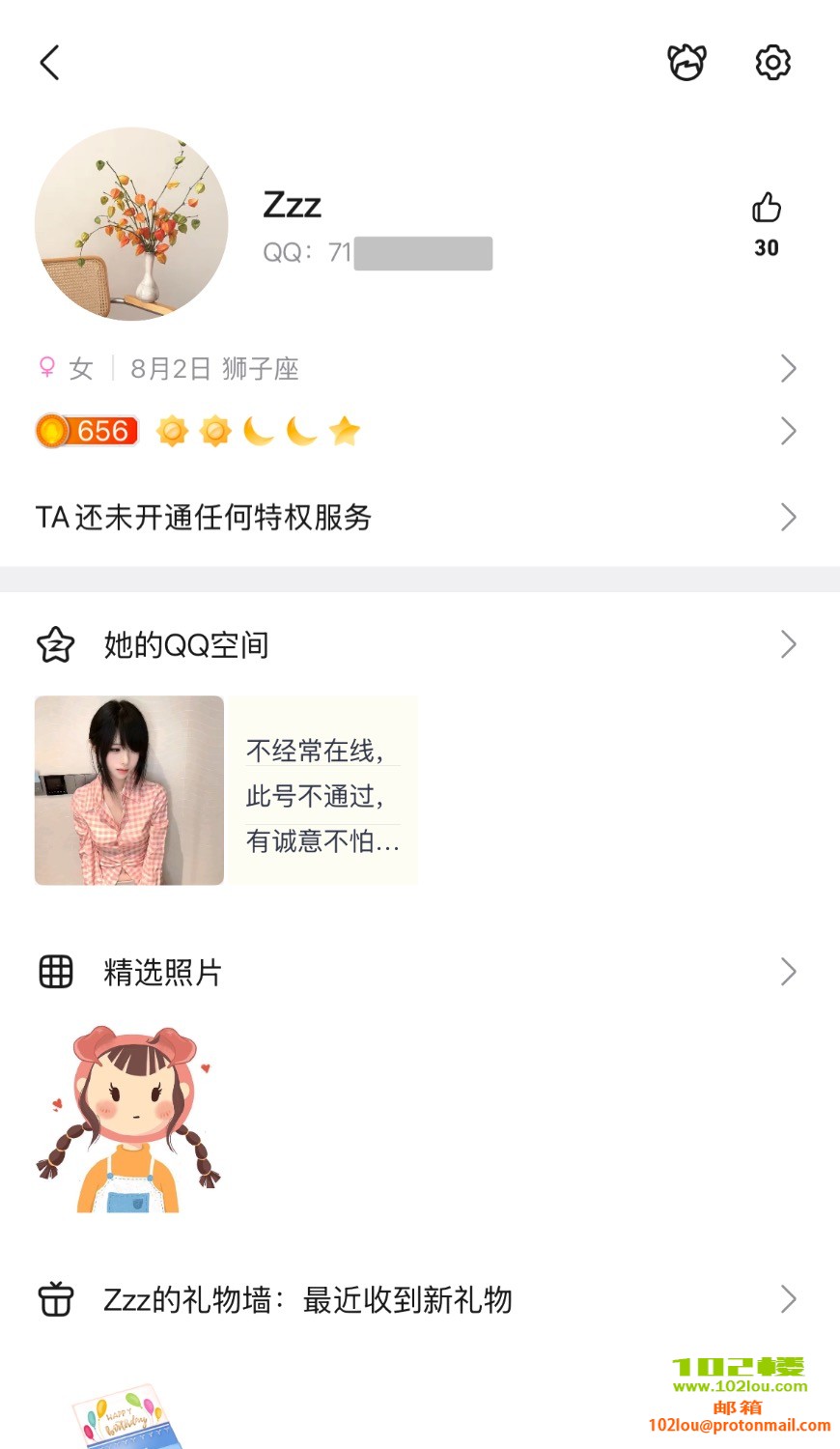Open the 不经常在线 text post card
This screenshot has width=840, height=1449.
pos(322,790)
